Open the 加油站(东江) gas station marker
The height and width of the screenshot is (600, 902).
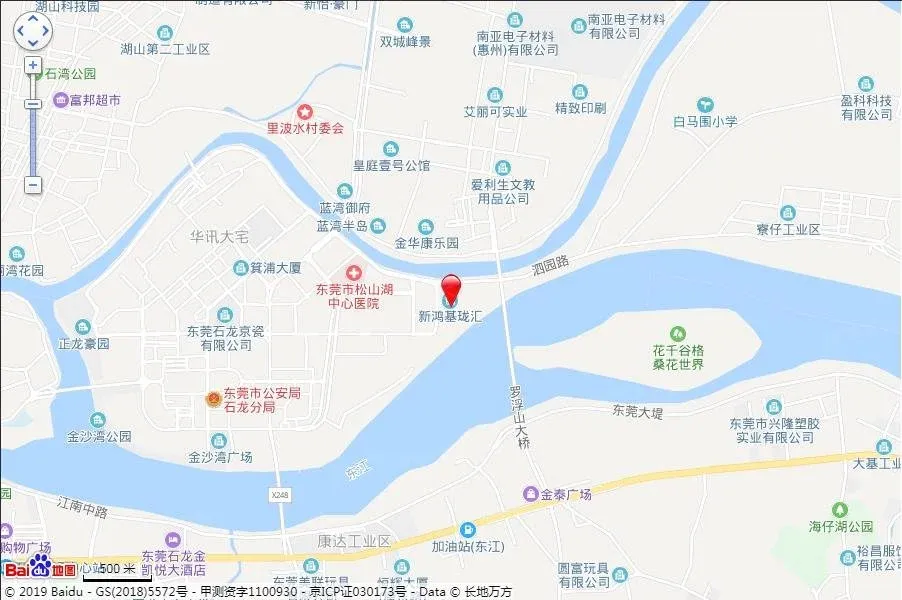tap(467, 530)
